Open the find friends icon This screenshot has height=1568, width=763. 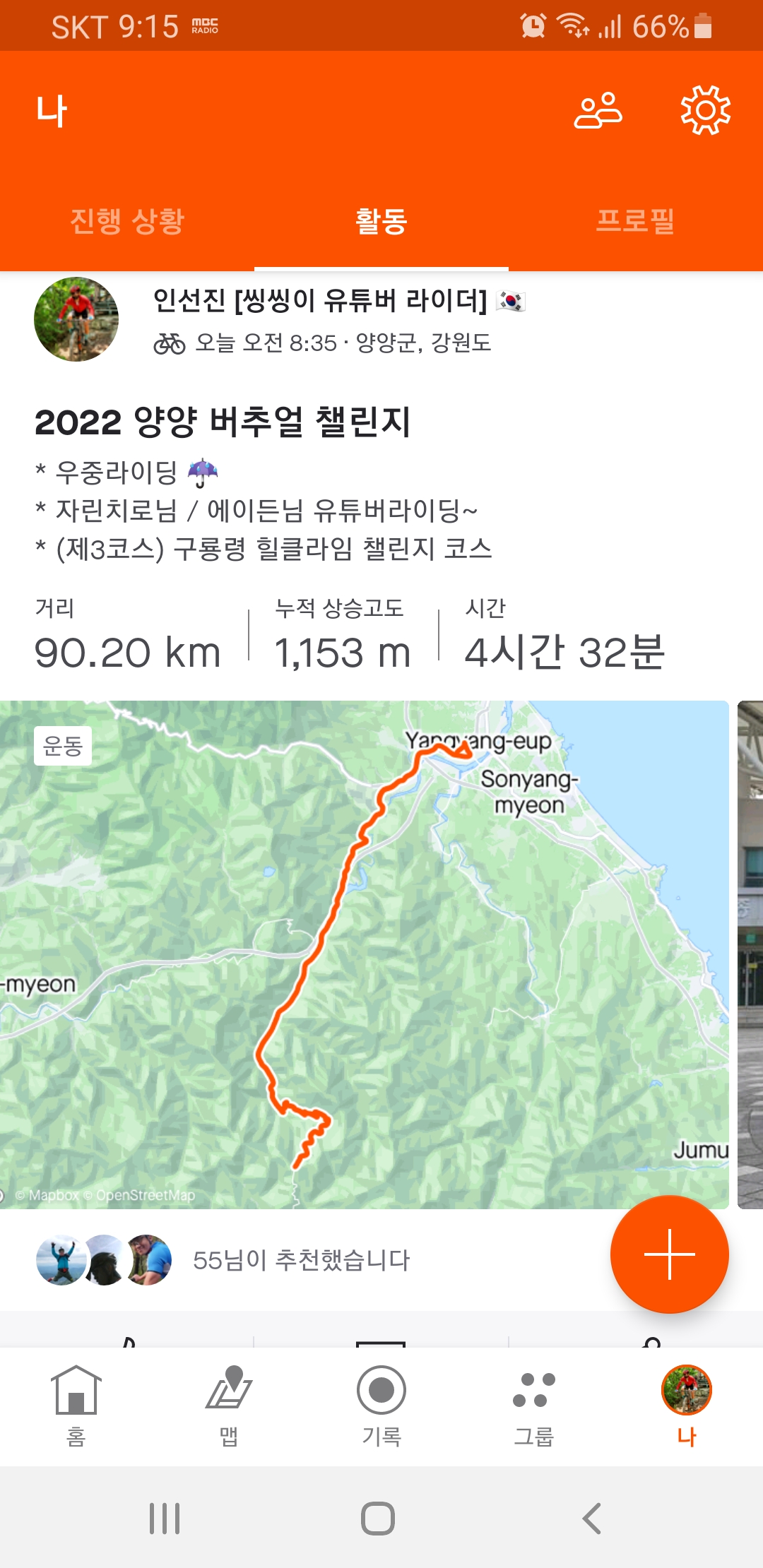coord(598,111)
